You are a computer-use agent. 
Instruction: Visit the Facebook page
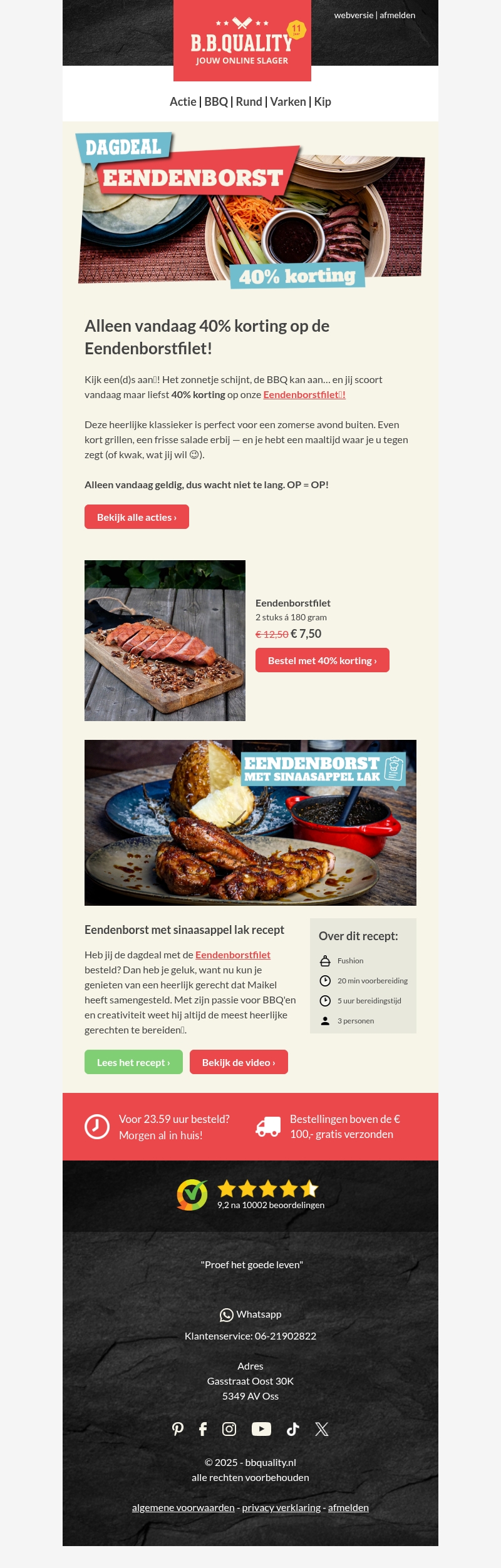(x=203, y=1429)
